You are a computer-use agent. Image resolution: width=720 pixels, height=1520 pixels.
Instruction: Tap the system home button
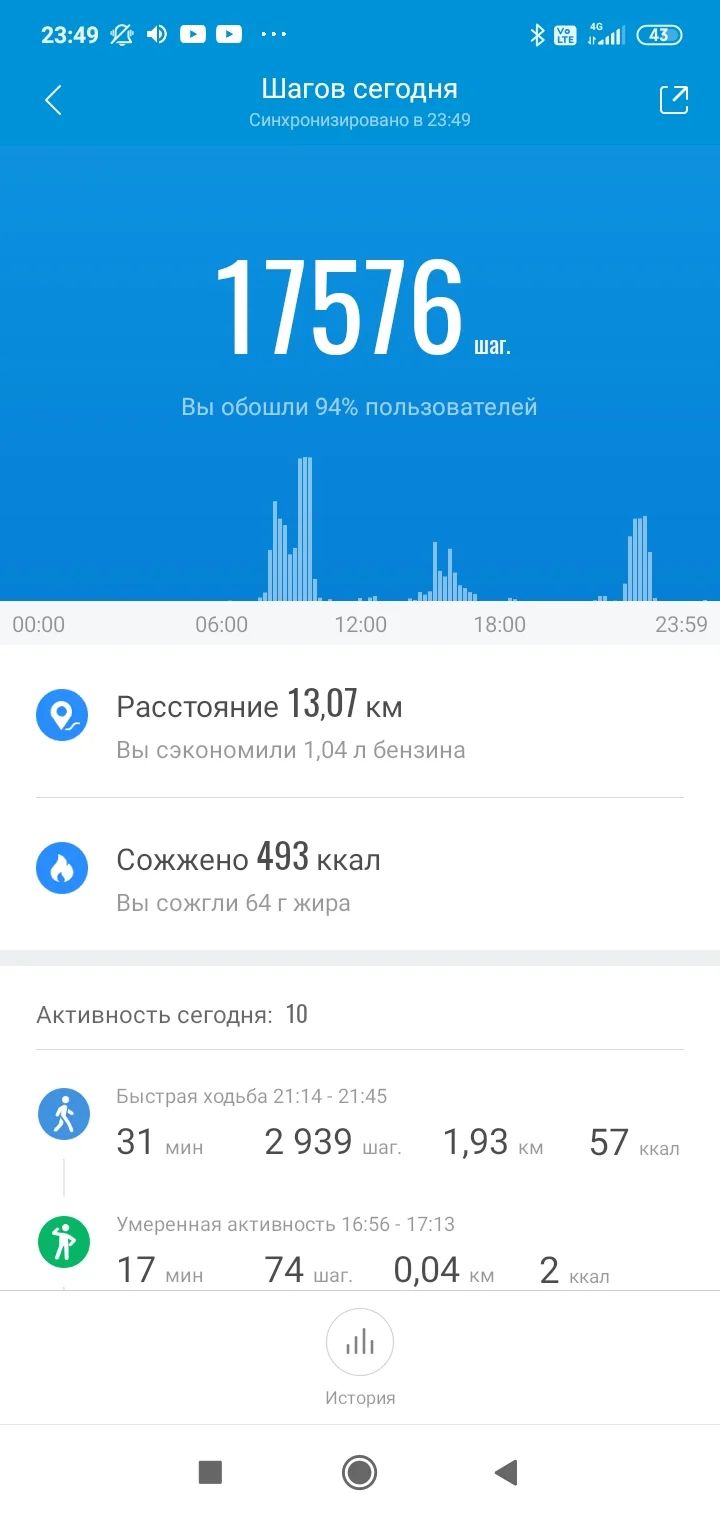pos(359,1472)
